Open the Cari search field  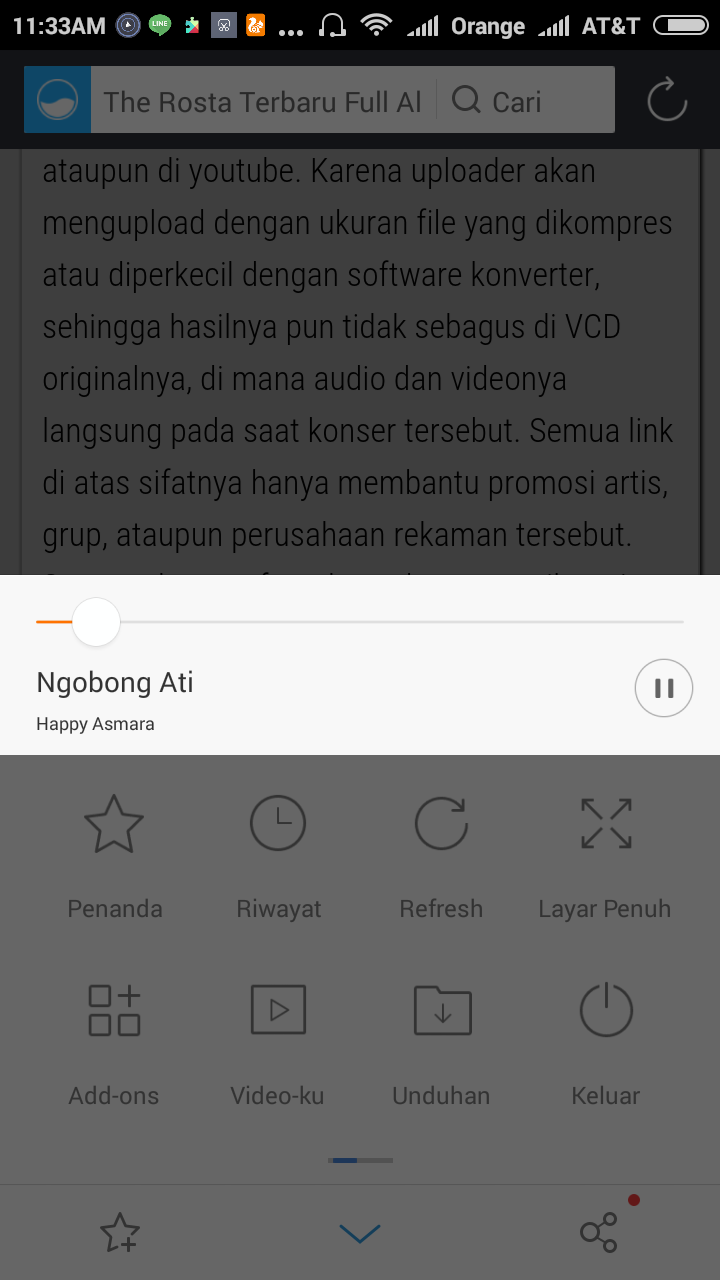pyautogui.click(x=525, y=101)
